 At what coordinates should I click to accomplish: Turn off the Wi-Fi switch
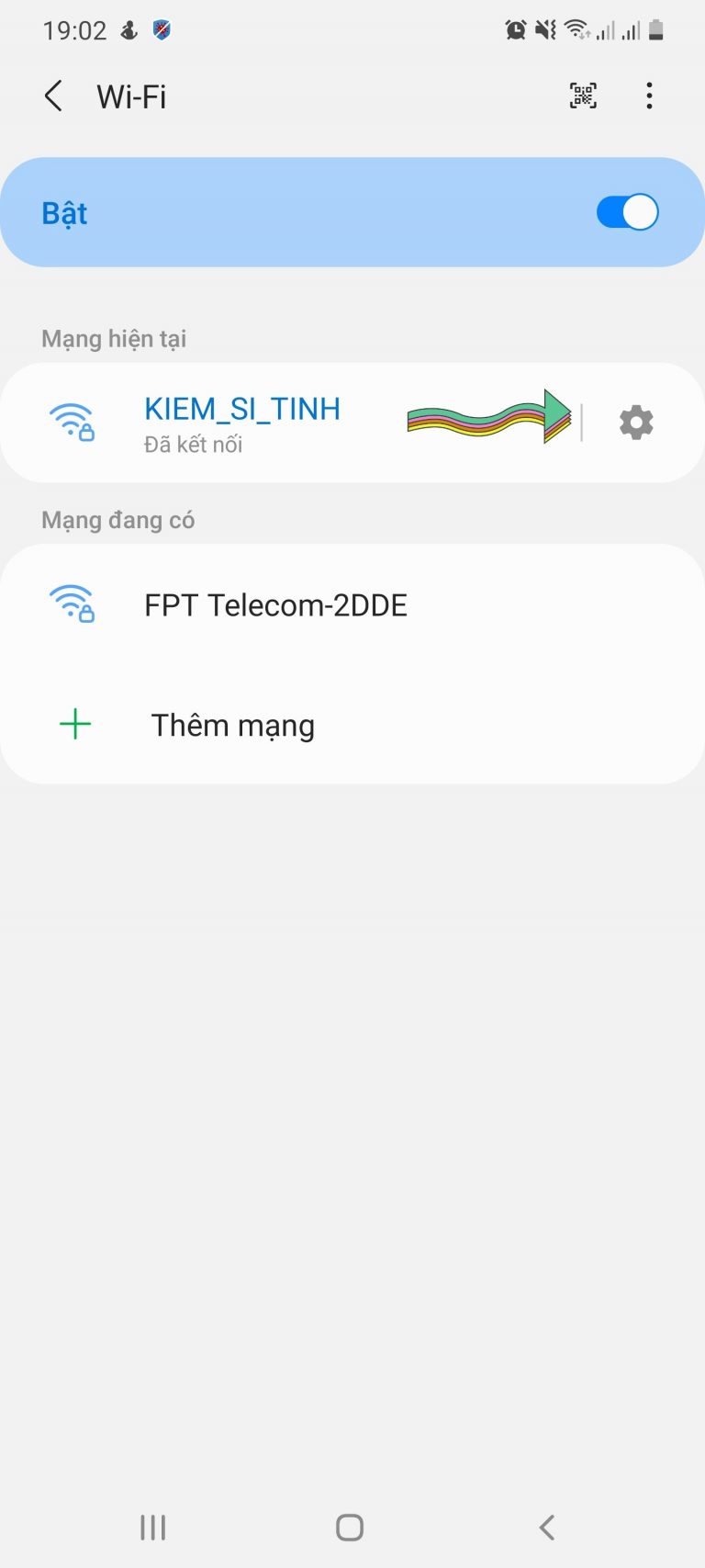(627, 212)
